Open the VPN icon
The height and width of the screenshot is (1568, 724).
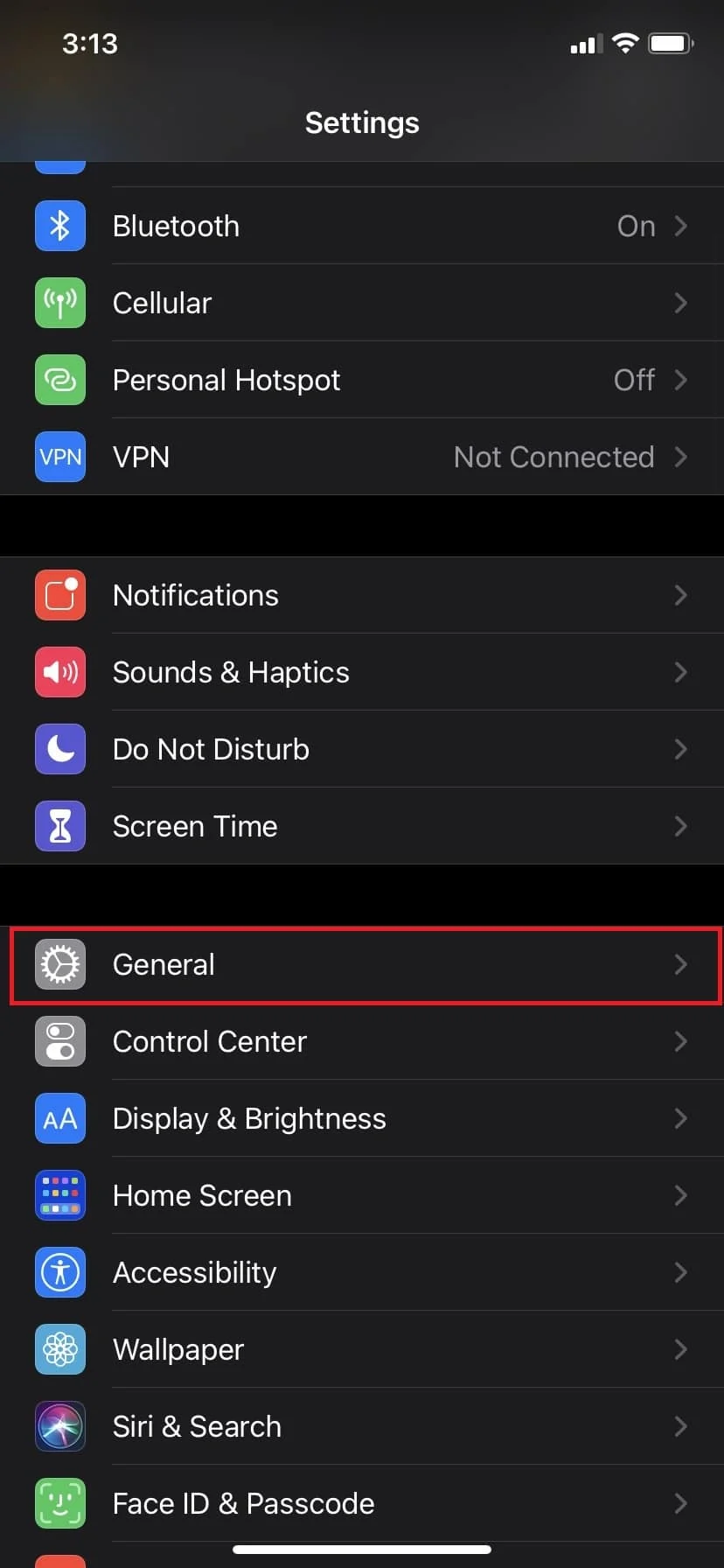(59, 457)
